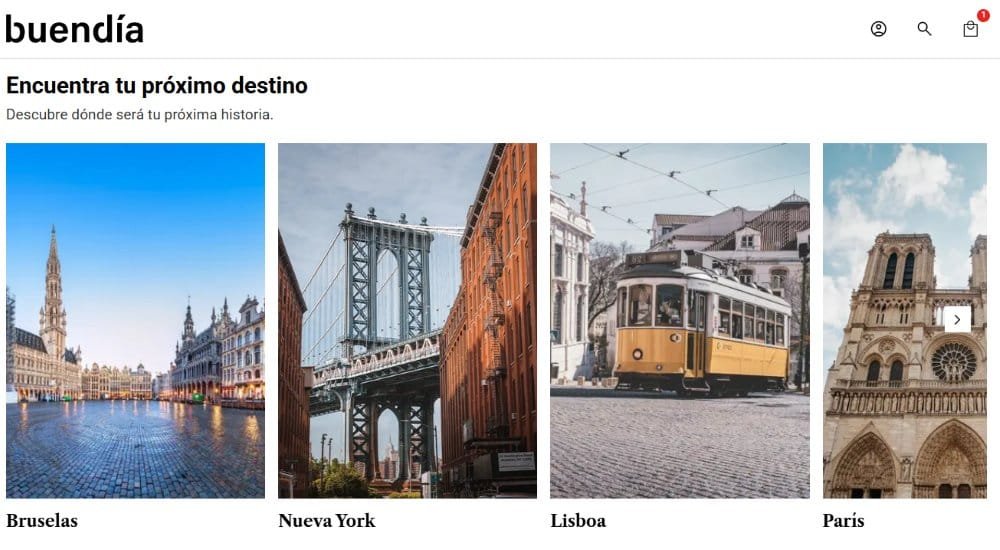Open the Nueva York destination card
The height and width of the screenshot is (550, 1000).
(407, 320)
